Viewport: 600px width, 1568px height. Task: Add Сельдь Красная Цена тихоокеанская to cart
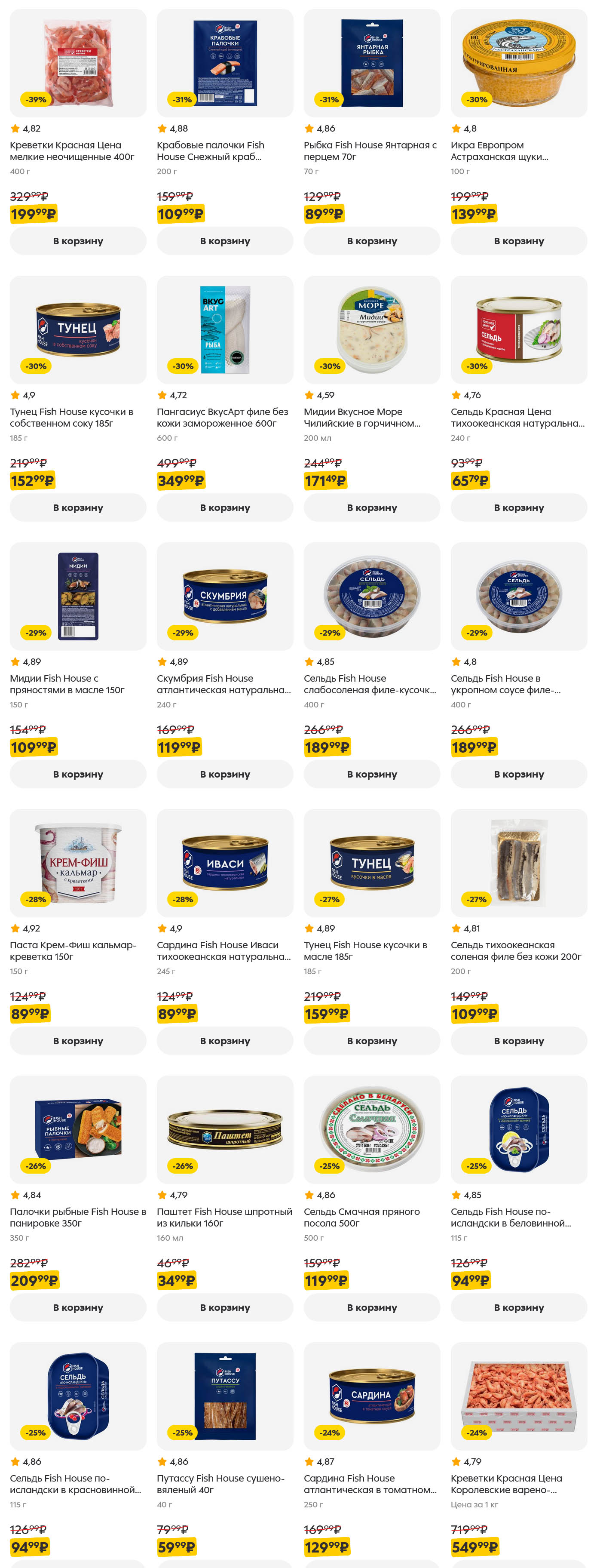(518, 507)
